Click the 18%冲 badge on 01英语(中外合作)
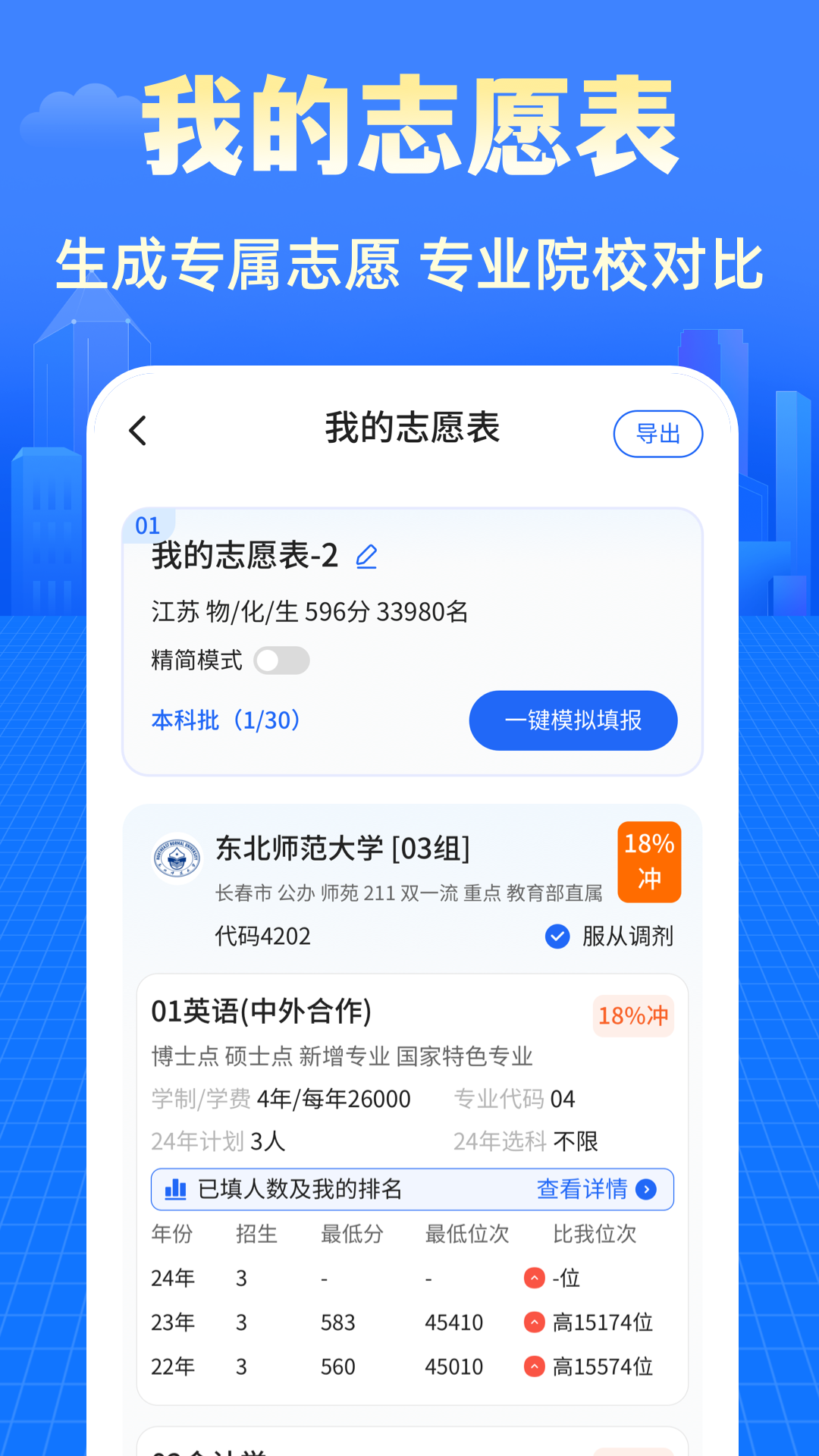The height and width of the screenshot is (1456, 819). click(633, 1016)
